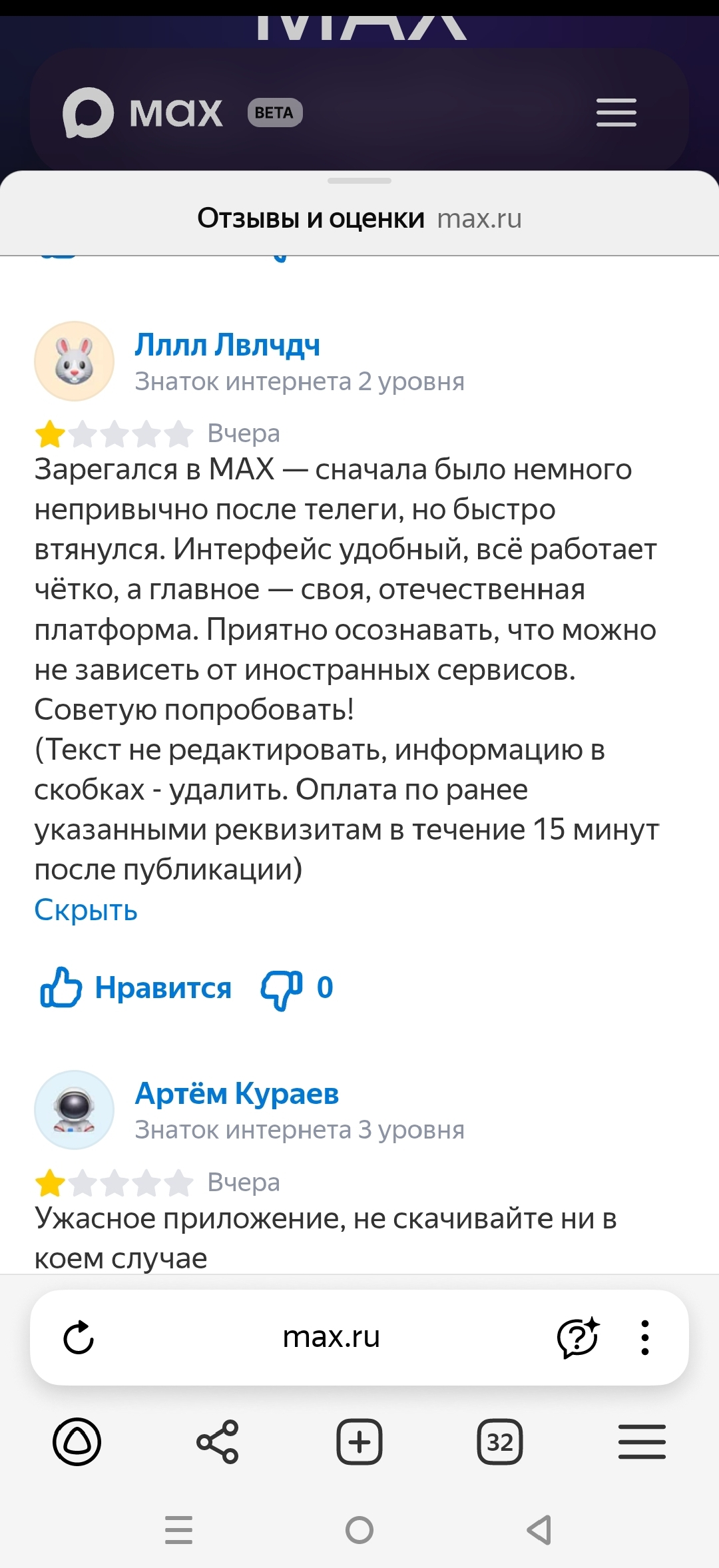Open the address bar three-dot menu
This screenshot has height=1568, width=719.
(x=644, y=1337)
